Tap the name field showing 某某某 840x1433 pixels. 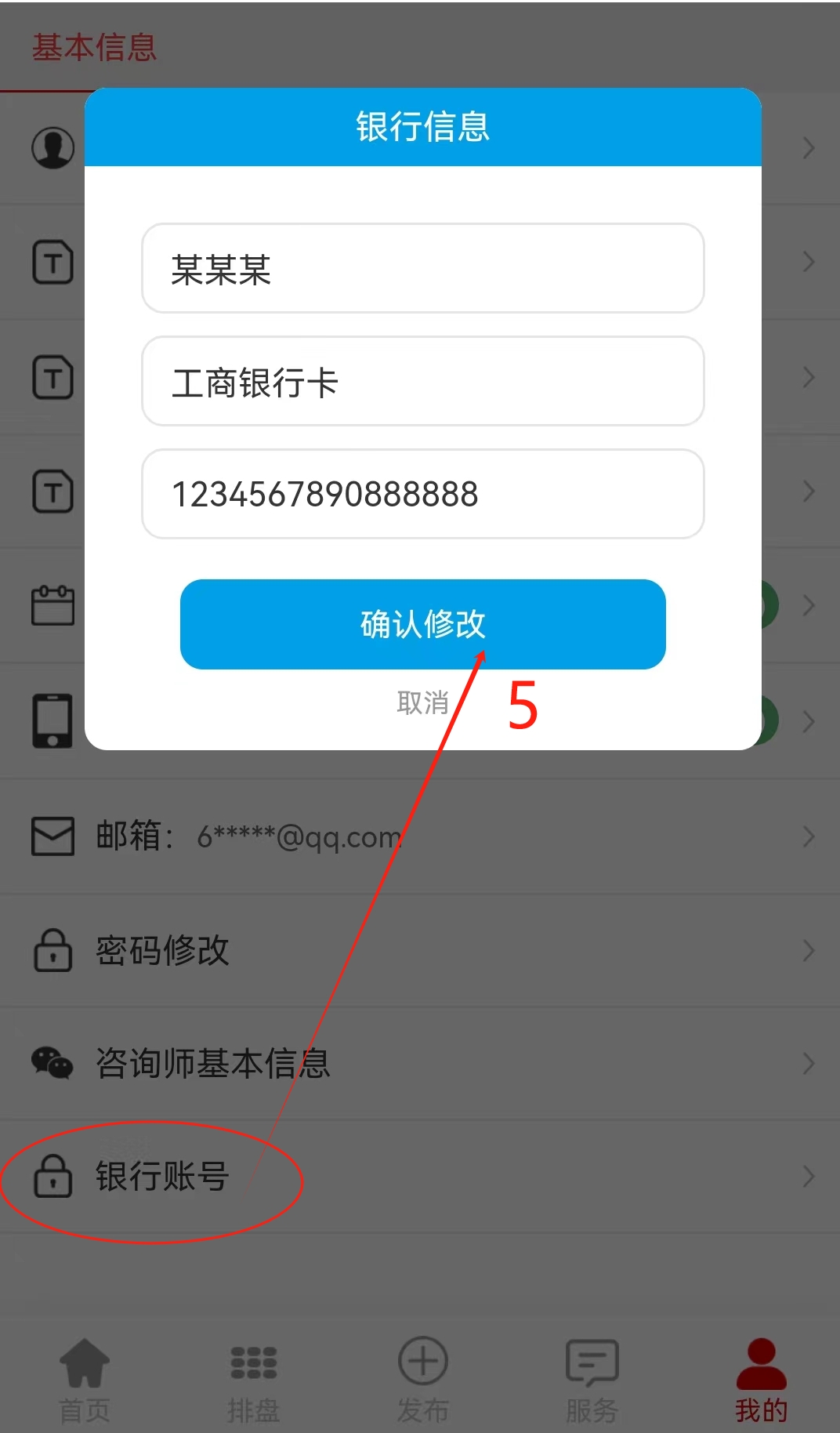[x=422, y=268]
